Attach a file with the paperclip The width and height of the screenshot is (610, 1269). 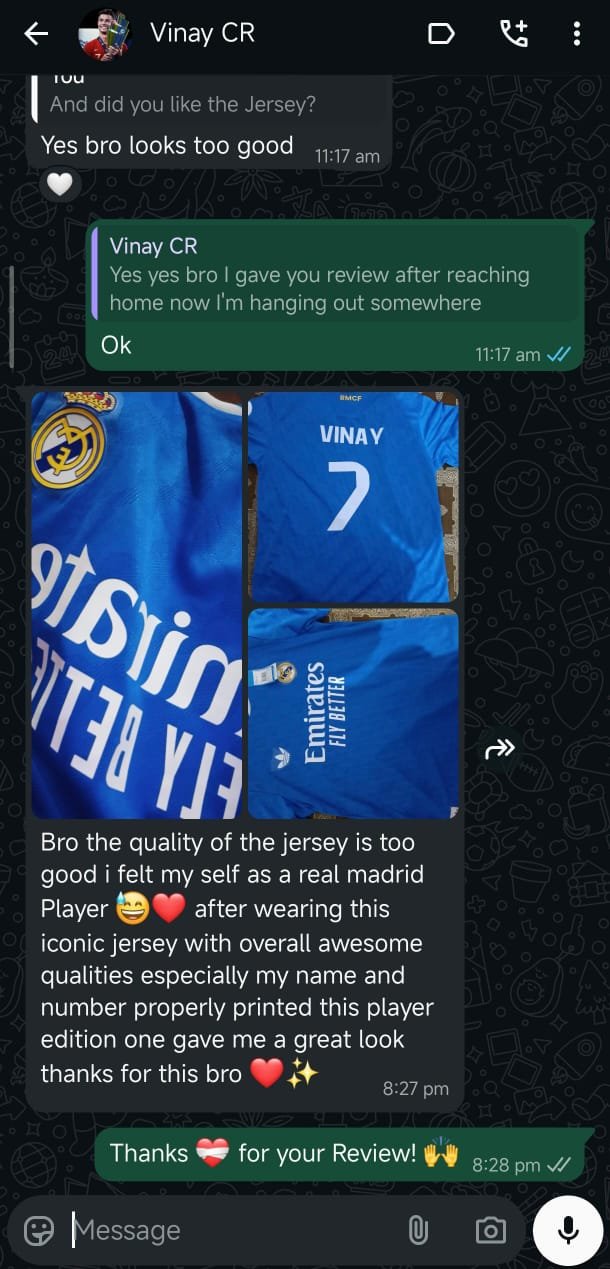click(x=418, y=1230)
